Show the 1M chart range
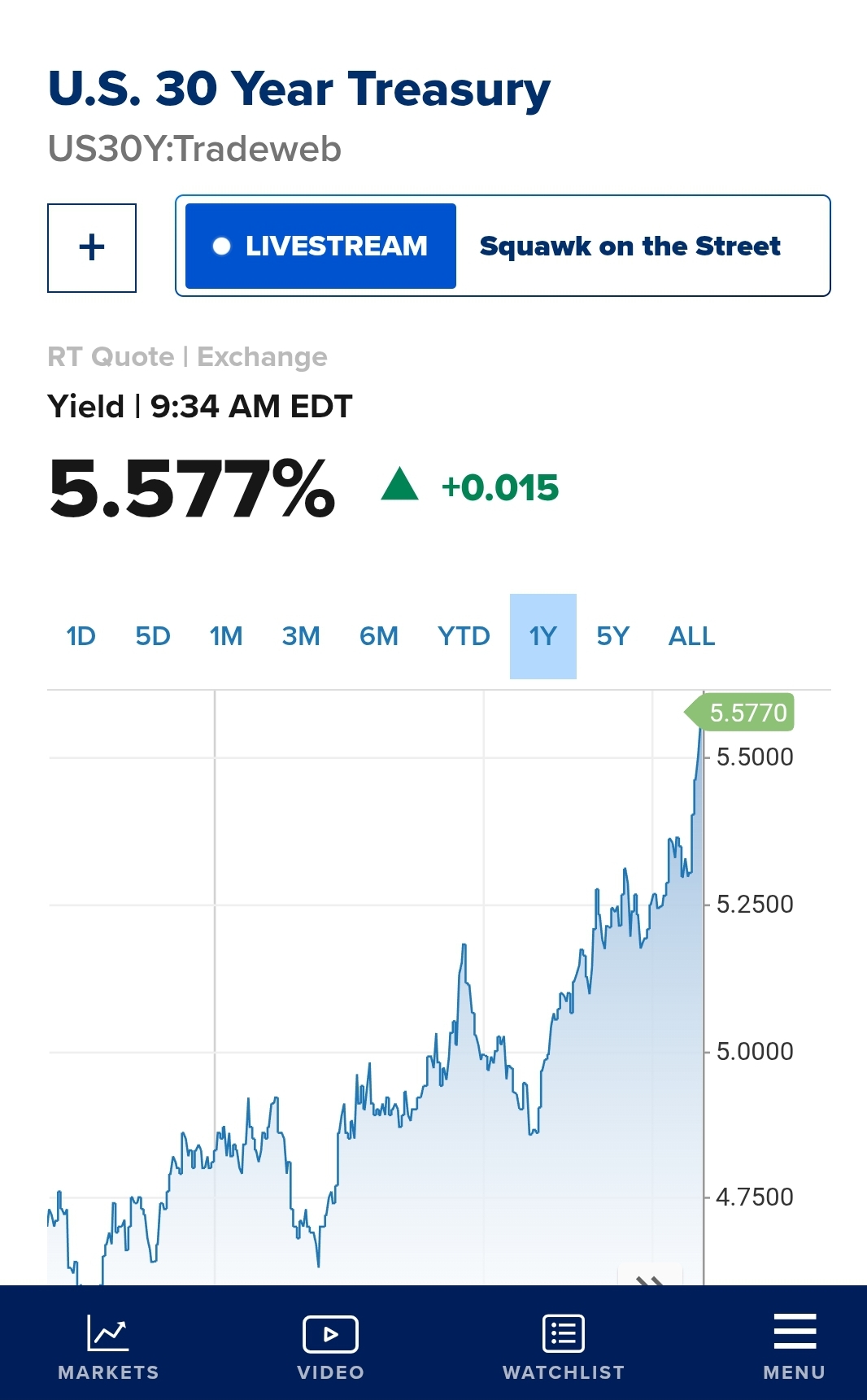Screen dimensions: 867x1400 (x=226, y=636)
